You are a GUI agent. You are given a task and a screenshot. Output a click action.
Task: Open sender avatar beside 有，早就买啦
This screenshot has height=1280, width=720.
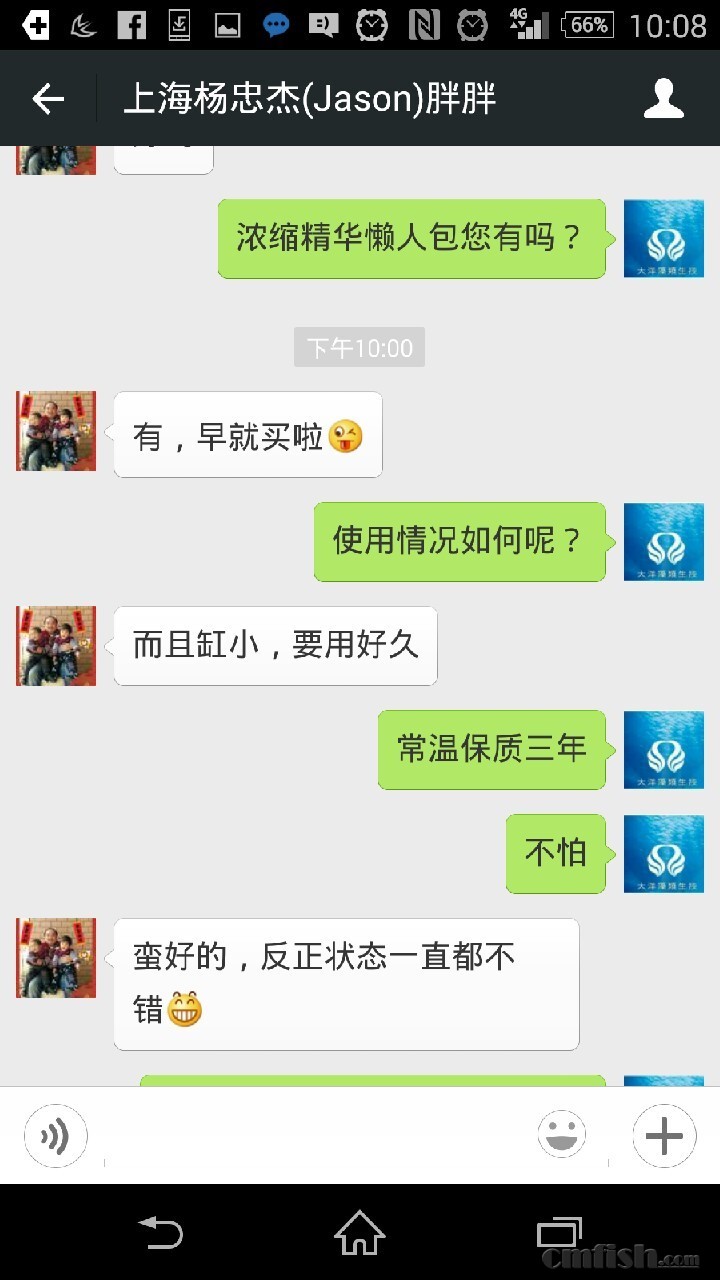point(56,431)
